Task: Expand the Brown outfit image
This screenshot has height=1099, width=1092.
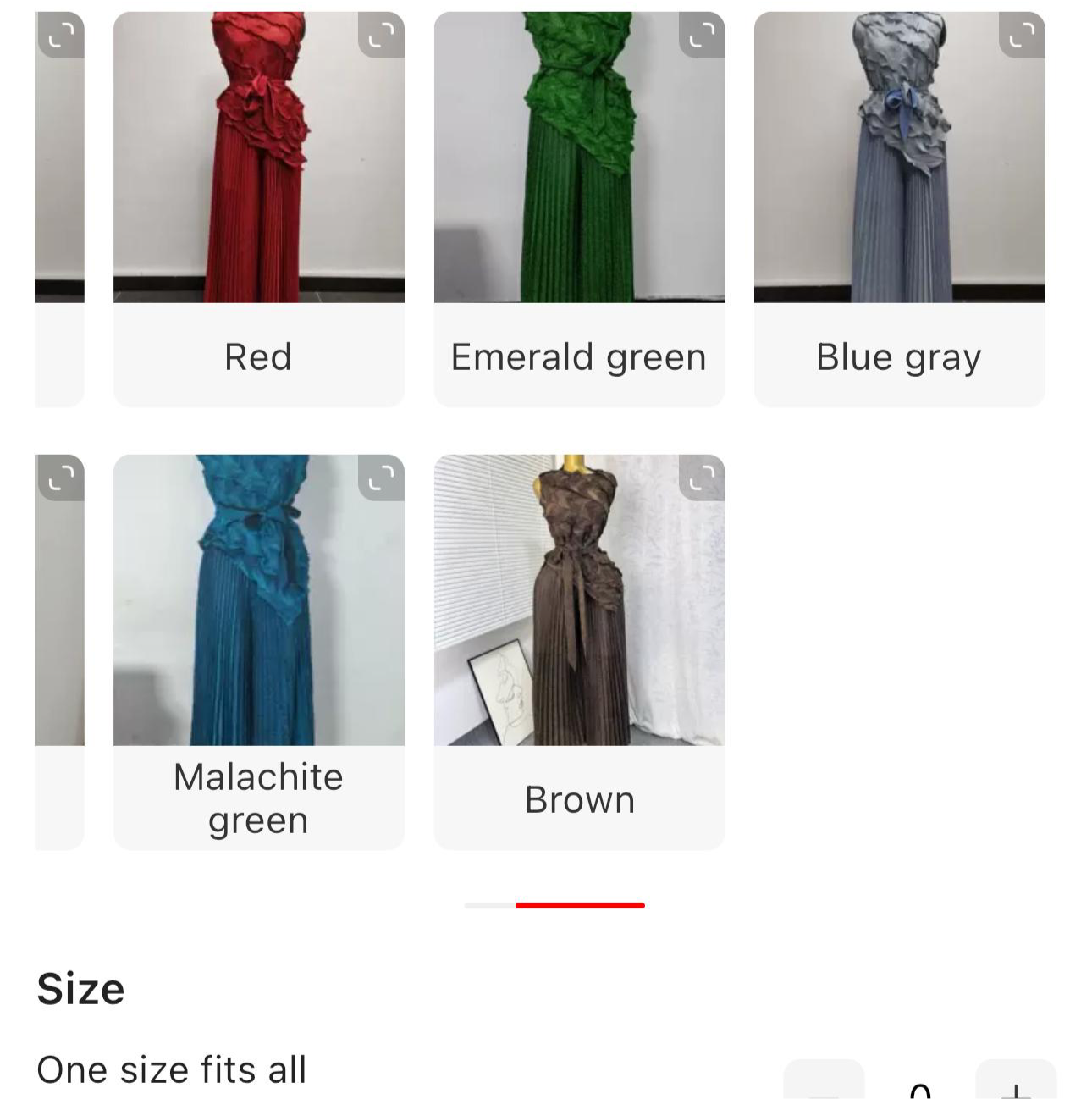Action: tap(702, 478)
